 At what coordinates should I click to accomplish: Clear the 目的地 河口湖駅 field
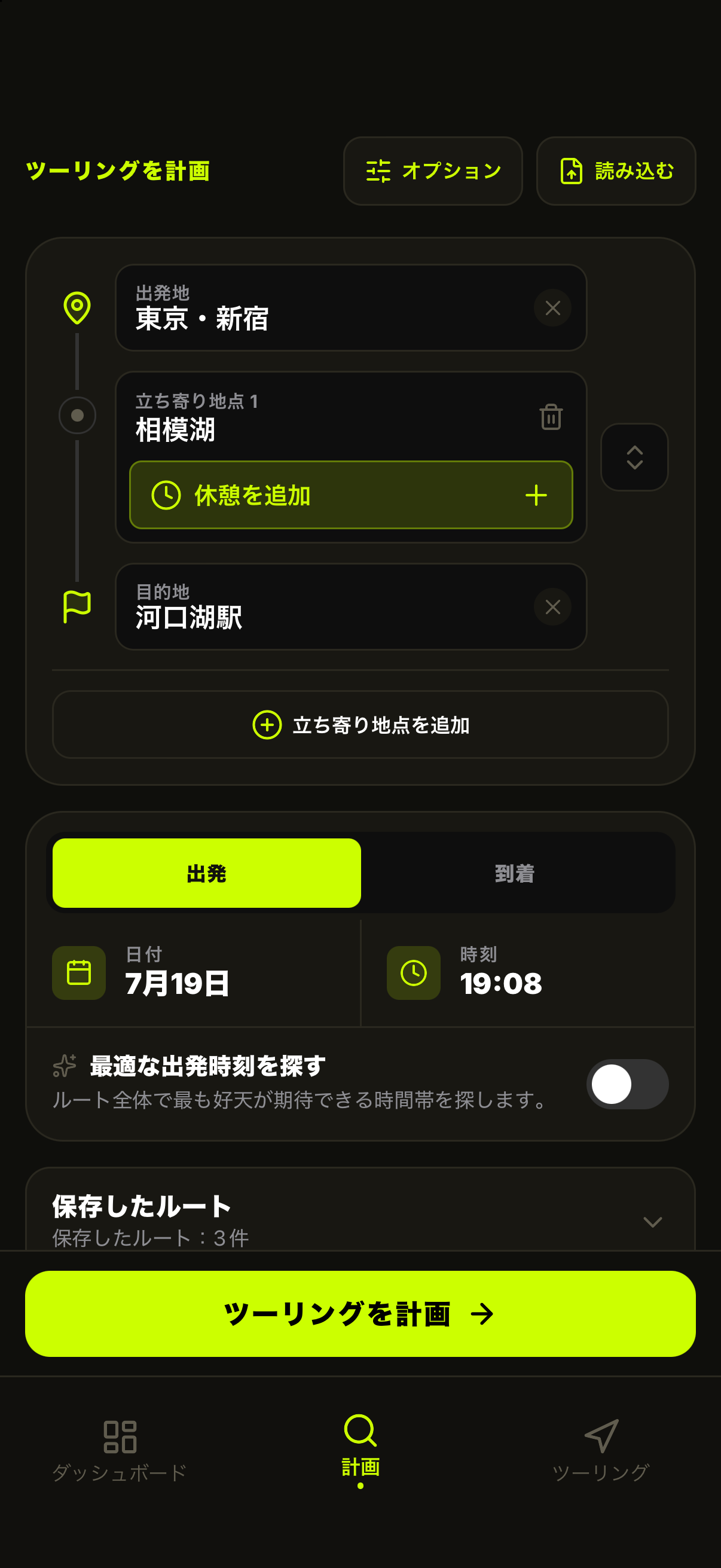click(x=552, y=607)
